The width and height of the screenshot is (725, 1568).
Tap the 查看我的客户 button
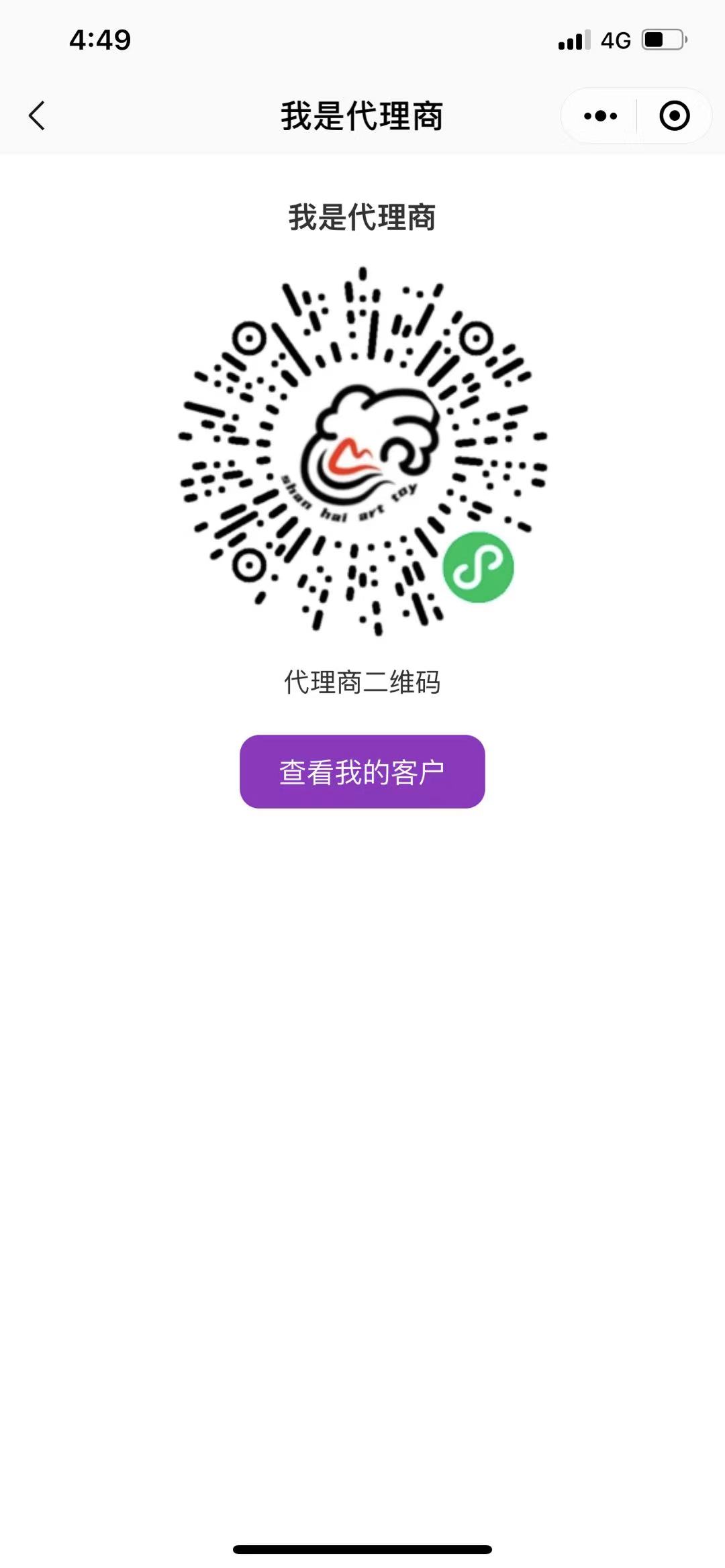coord(362,772)
